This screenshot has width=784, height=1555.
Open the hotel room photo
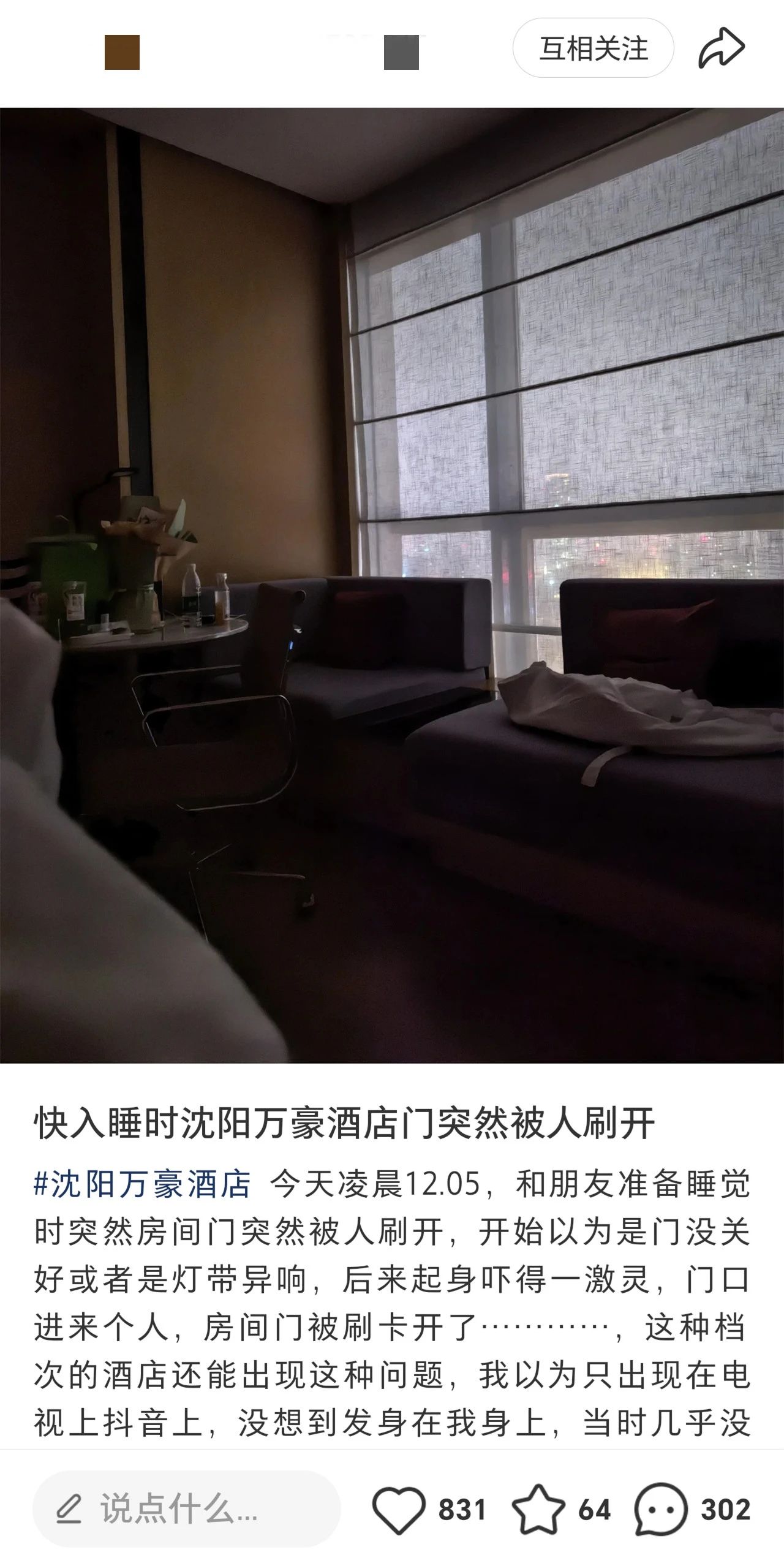[x=392, y=585]
